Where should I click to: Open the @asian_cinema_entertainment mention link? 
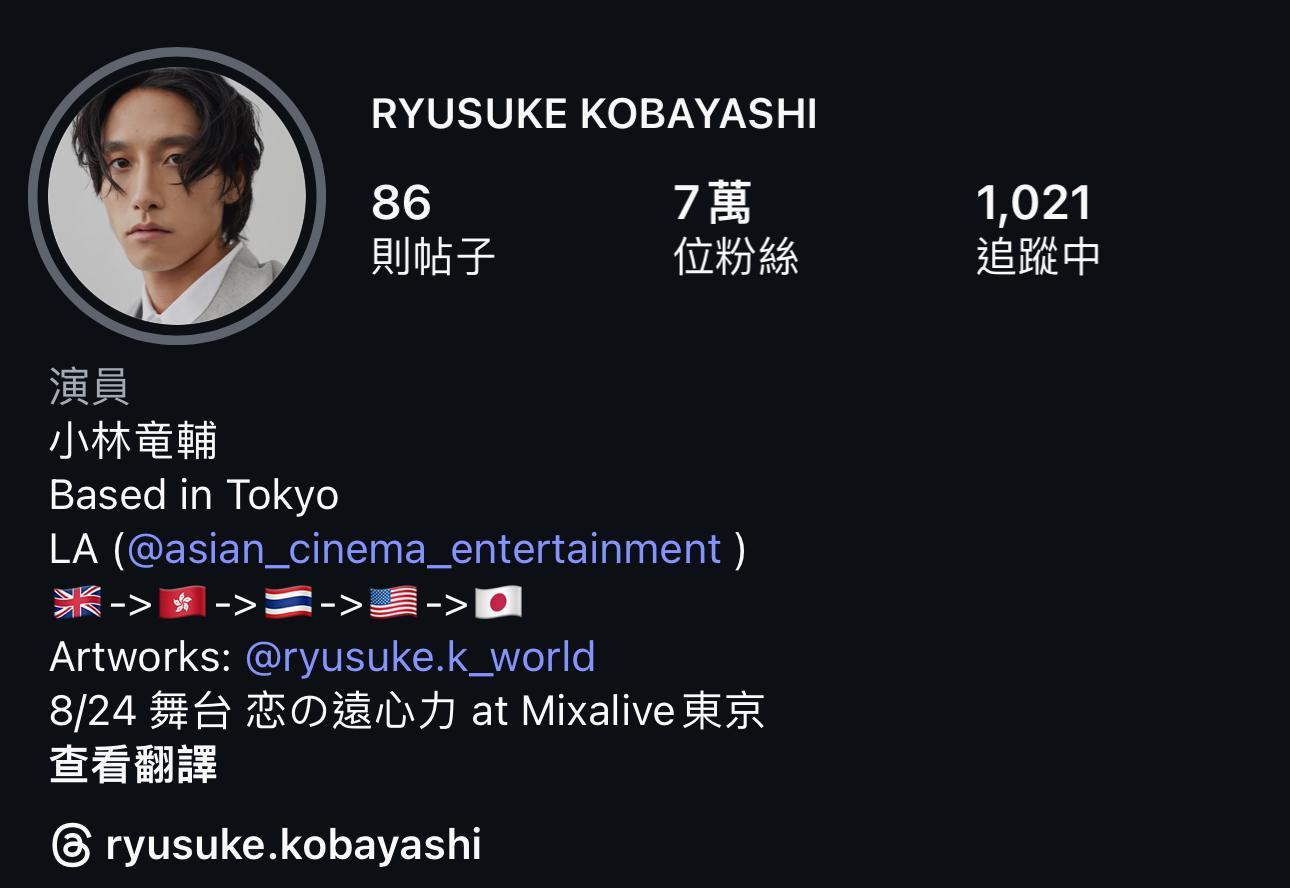pos(424,550)
